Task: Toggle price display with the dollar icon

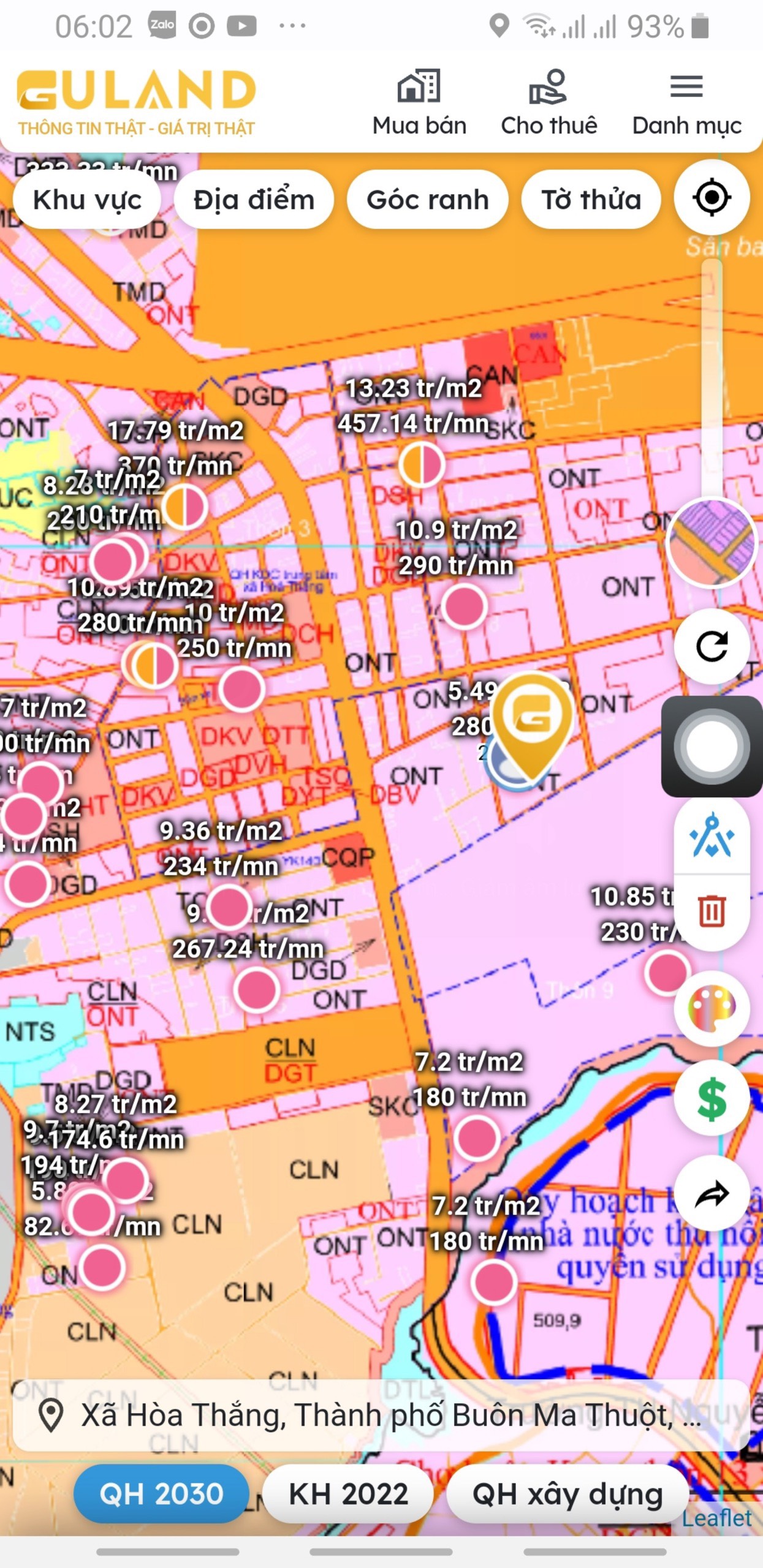Action: (x=712, y=1099)
